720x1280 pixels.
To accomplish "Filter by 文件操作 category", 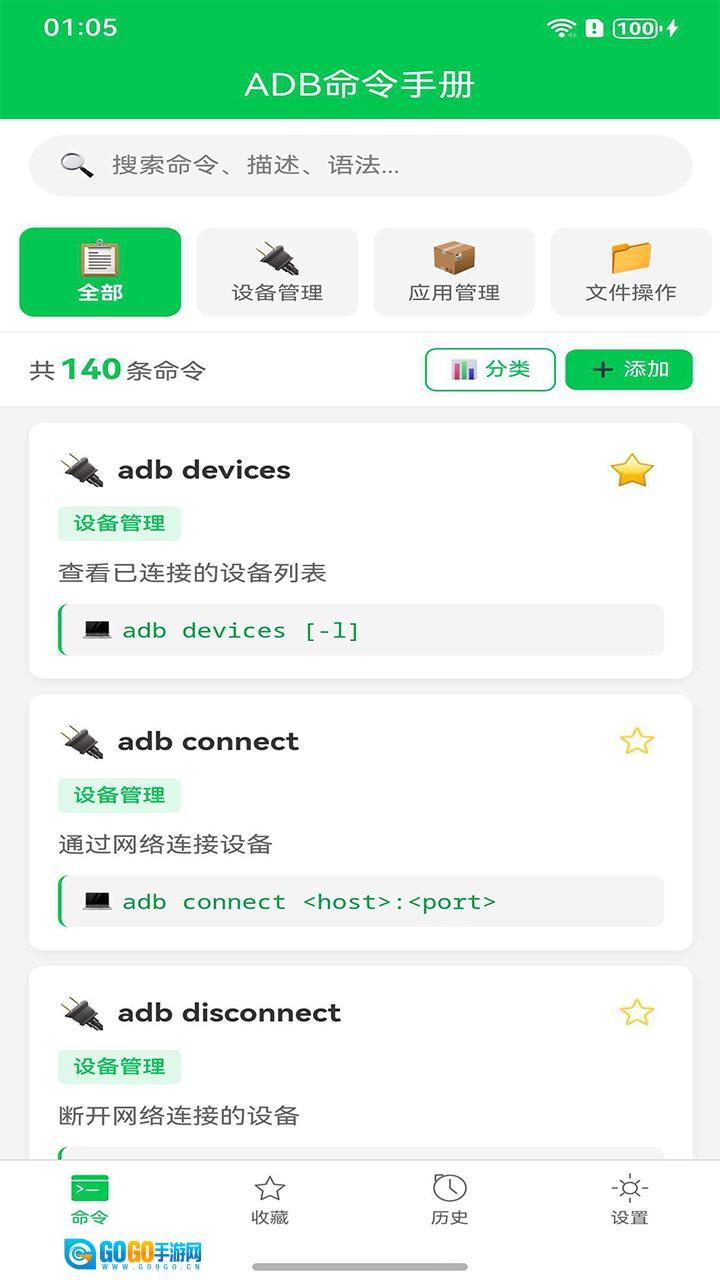I will pyautogui.click(x=631, y=272).
